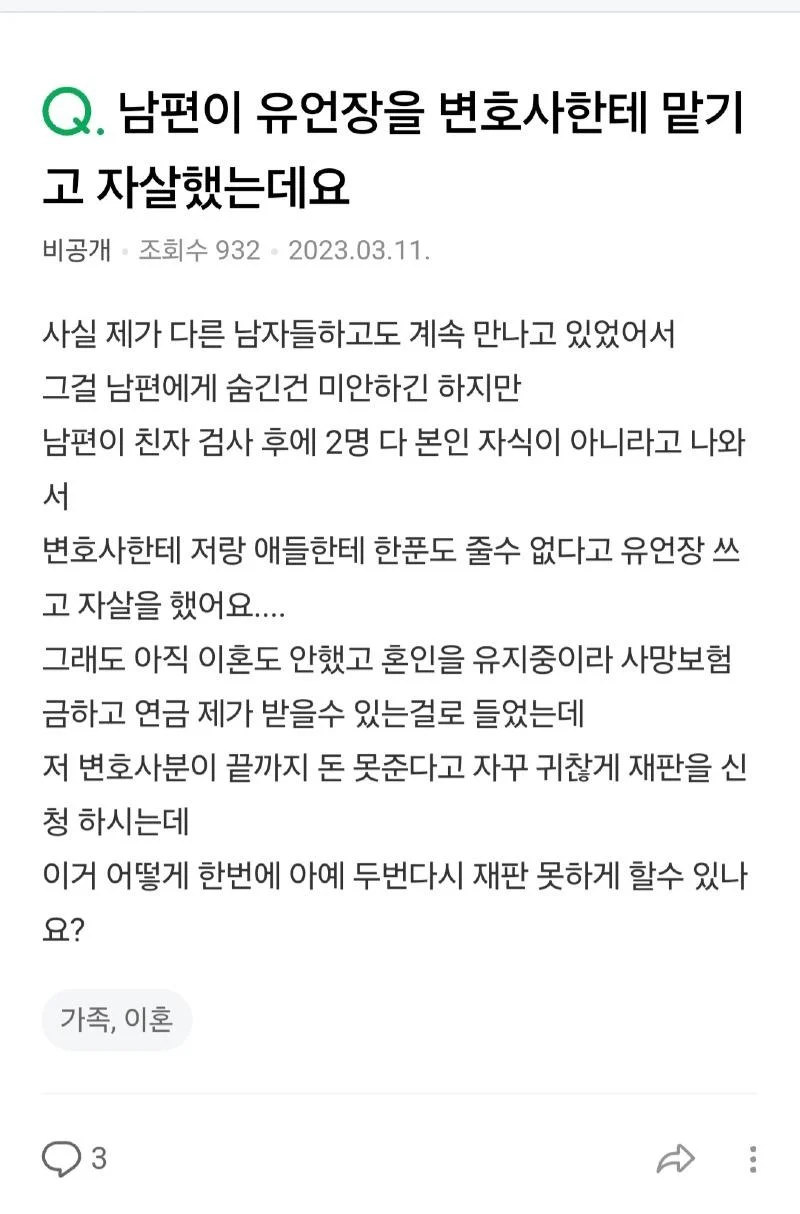This screenshot has height=1214, width=800.
Task: Open the 가족, 이혼 tag chip
Action: (x=116, y=1018)
